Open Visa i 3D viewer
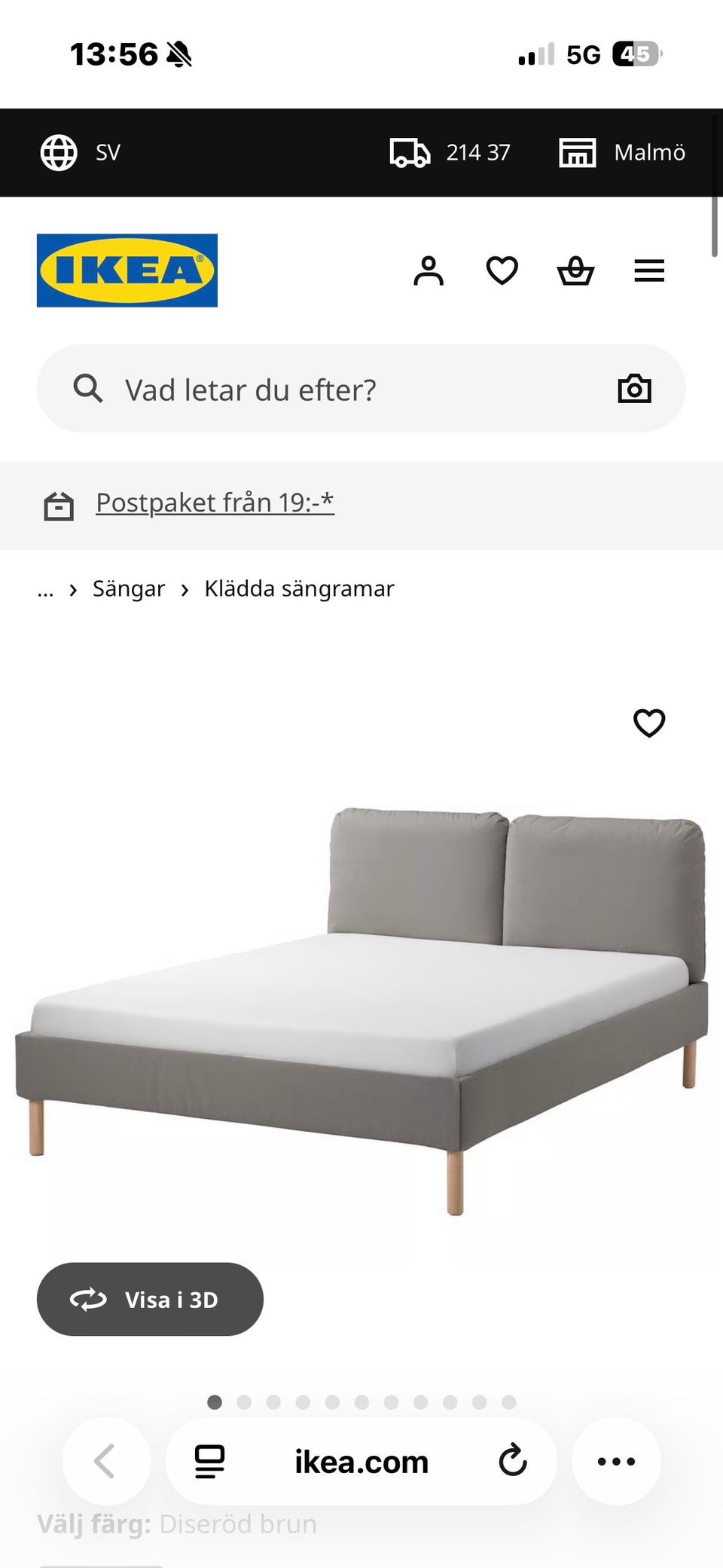723x1568 pixels. pyautogui.click(x=150, y=1299)
